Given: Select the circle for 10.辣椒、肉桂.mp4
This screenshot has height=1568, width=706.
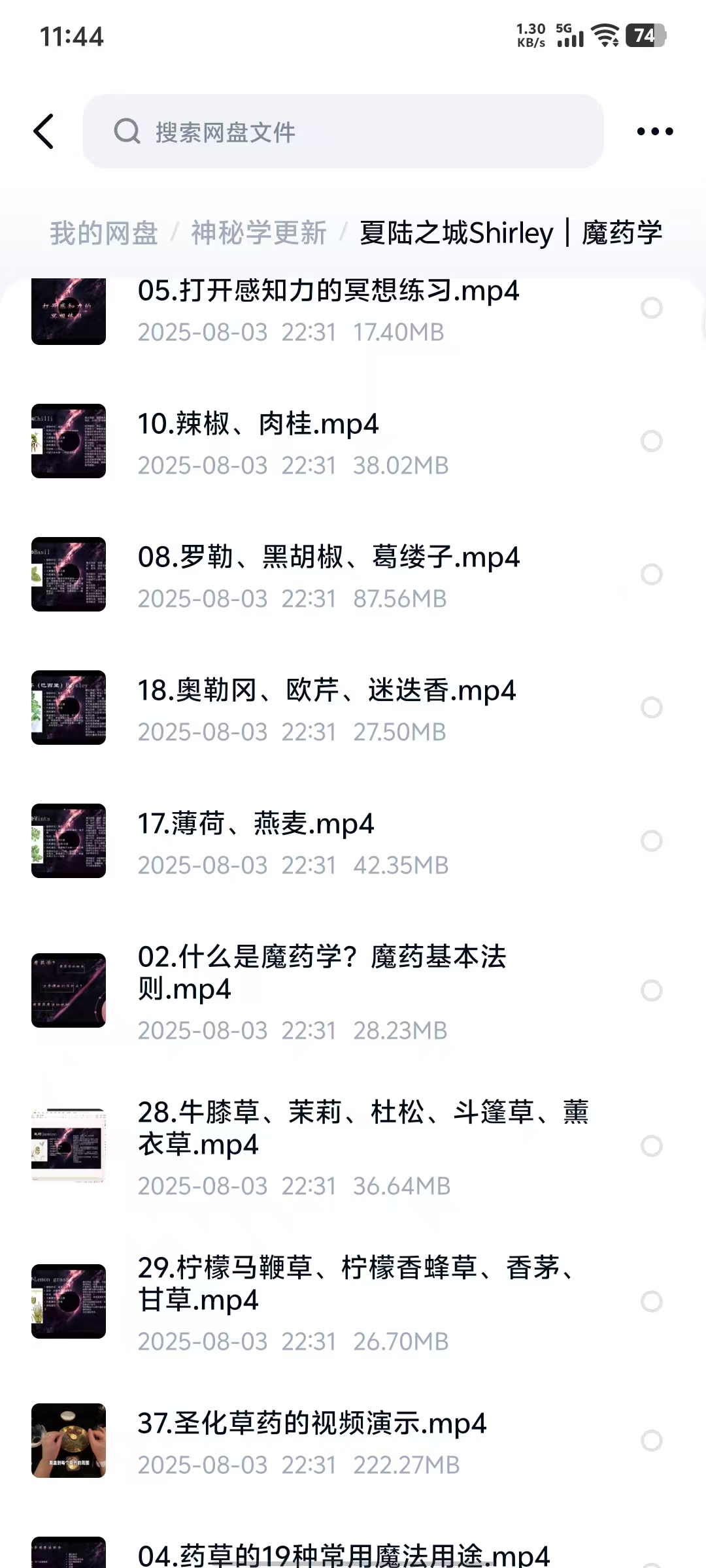Looking at the screenshot, I should click(x=651, y=441).
